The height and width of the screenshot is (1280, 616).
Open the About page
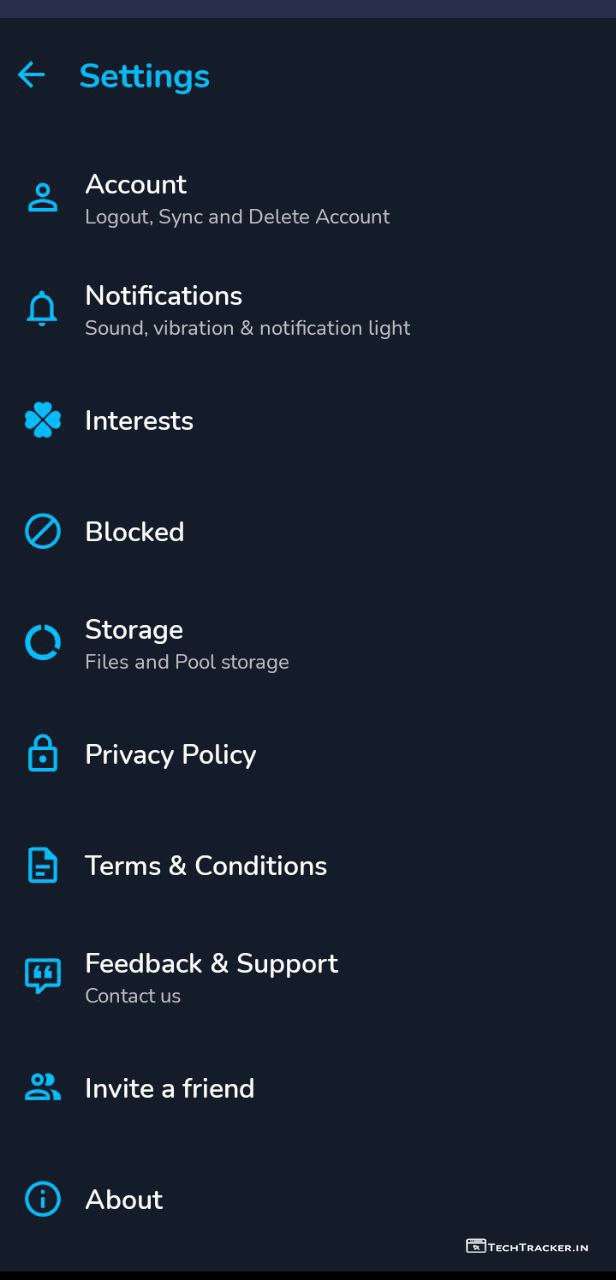123,1199
